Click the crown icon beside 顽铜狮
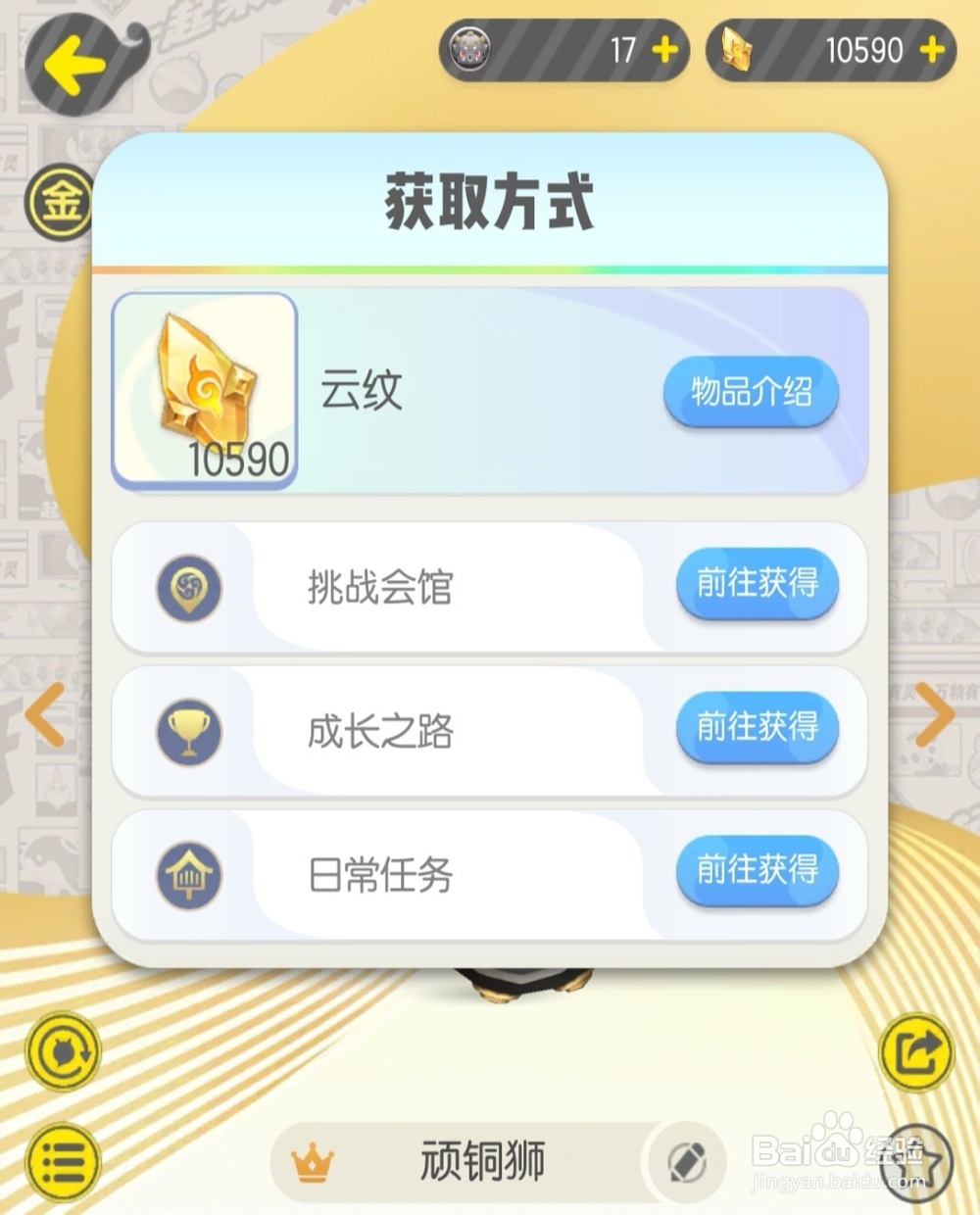This screenshot has height=1215, width=980. pyautogui.click(x=315, y=1159)
